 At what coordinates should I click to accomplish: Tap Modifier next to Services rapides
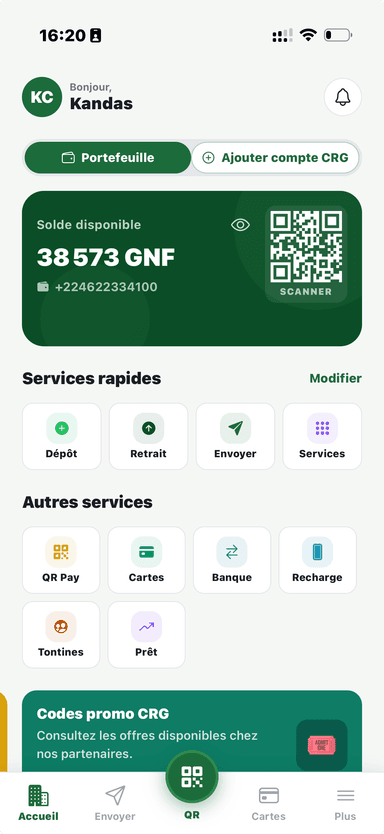(x=336, y=378)
